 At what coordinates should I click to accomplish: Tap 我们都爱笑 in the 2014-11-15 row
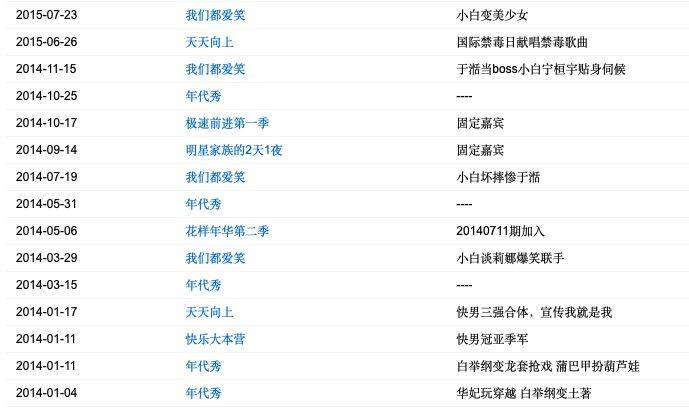coord(215,70)
